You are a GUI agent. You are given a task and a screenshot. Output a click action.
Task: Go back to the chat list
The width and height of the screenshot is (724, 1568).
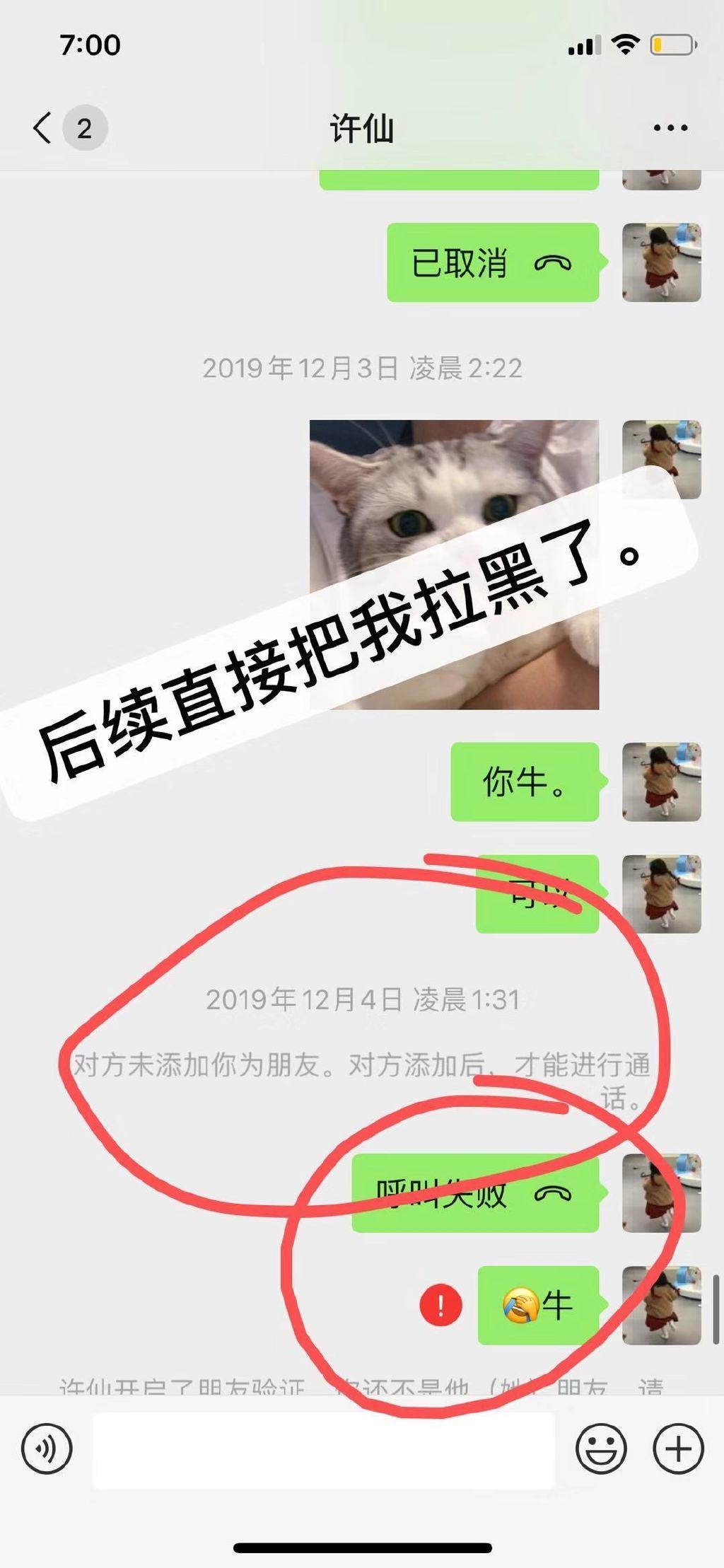pyautogui.click(x=42, y=128)
